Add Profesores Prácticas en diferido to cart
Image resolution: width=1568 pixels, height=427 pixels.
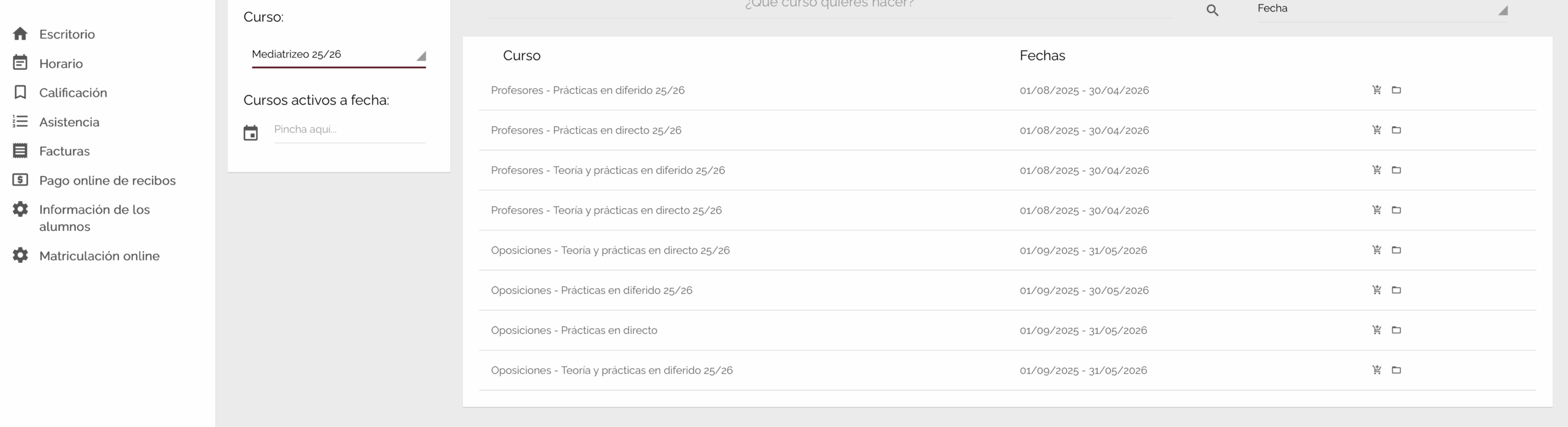pyautogui.click(x=1376, y=90)
